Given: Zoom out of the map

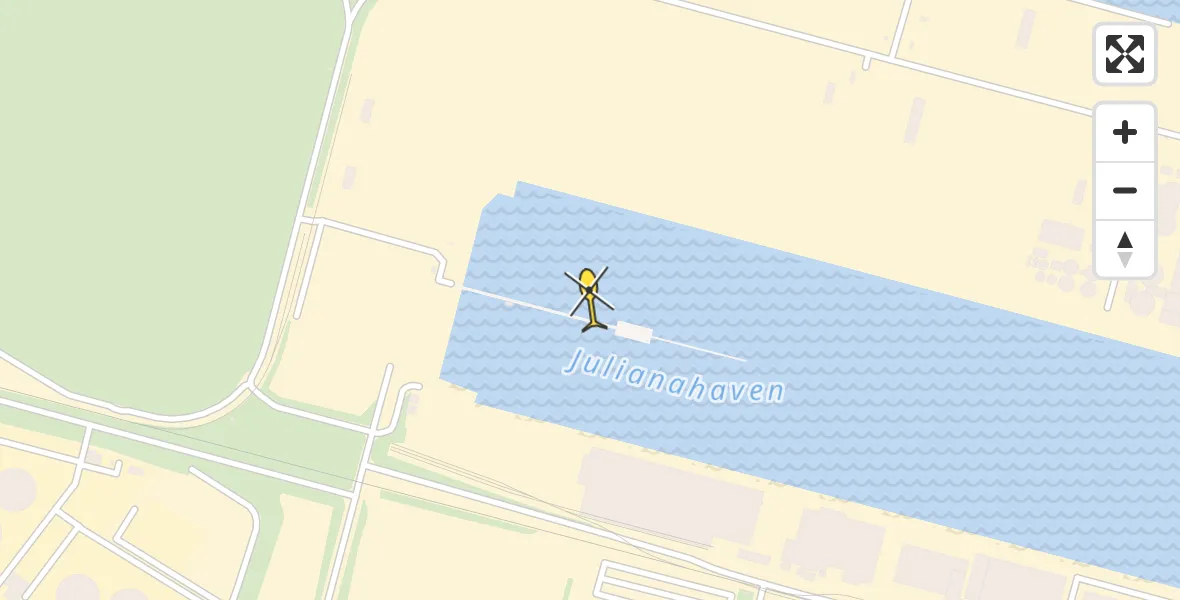Looking at the screenshot, I should tap(1125, 190).
